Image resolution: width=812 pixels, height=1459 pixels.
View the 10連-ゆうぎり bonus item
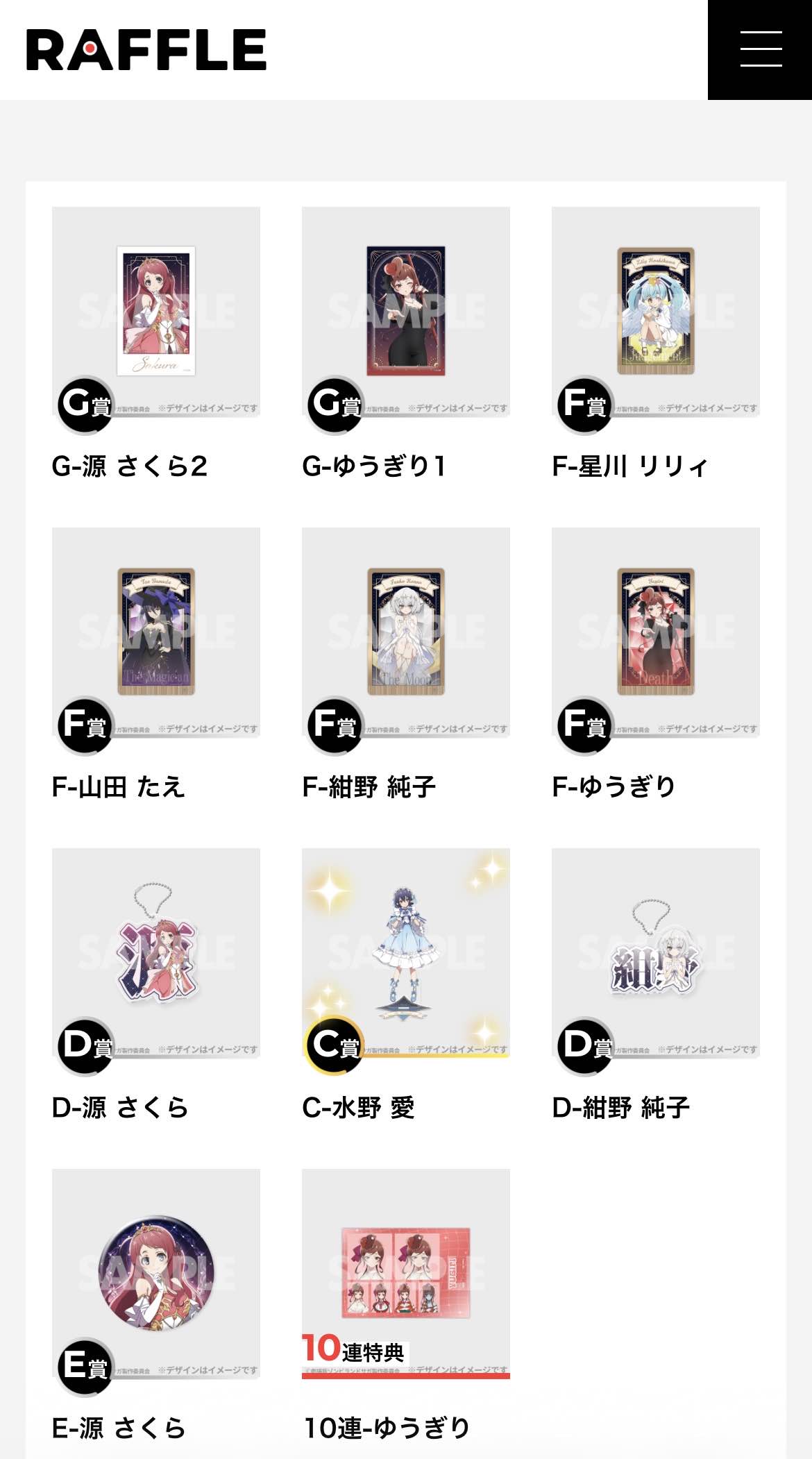tap(406, 1274)
